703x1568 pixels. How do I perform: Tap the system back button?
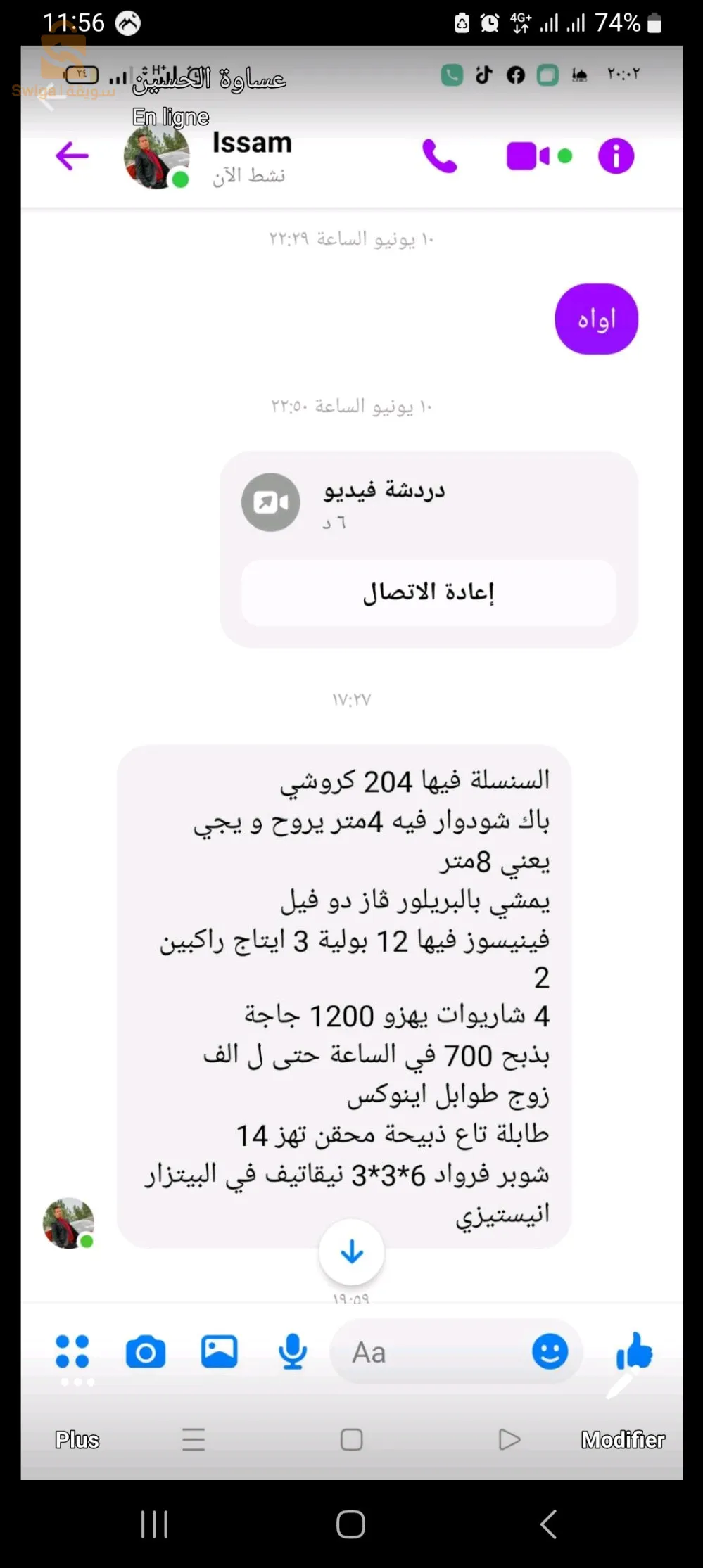point(548,1524)
